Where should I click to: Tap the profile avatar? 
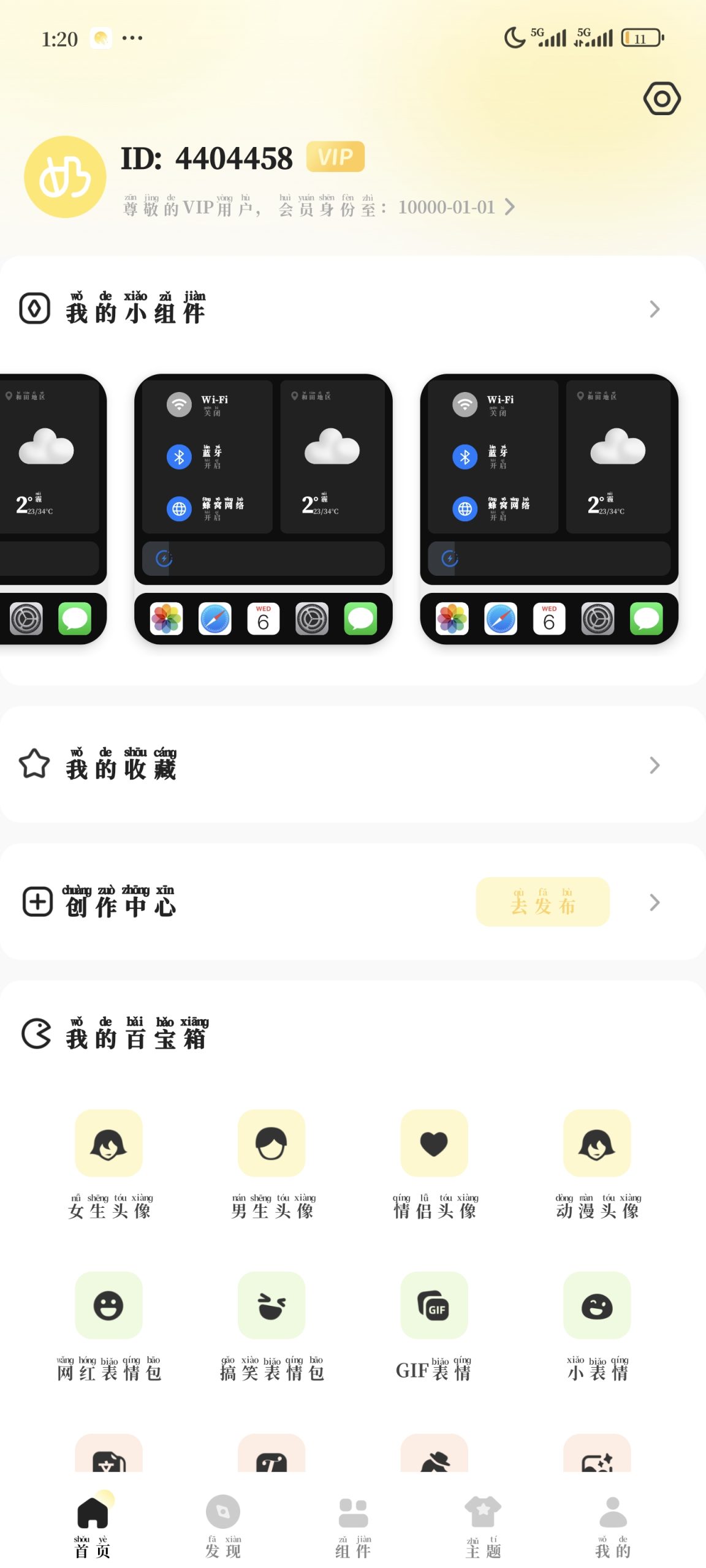pyautogui.click(x=65, y=177)
